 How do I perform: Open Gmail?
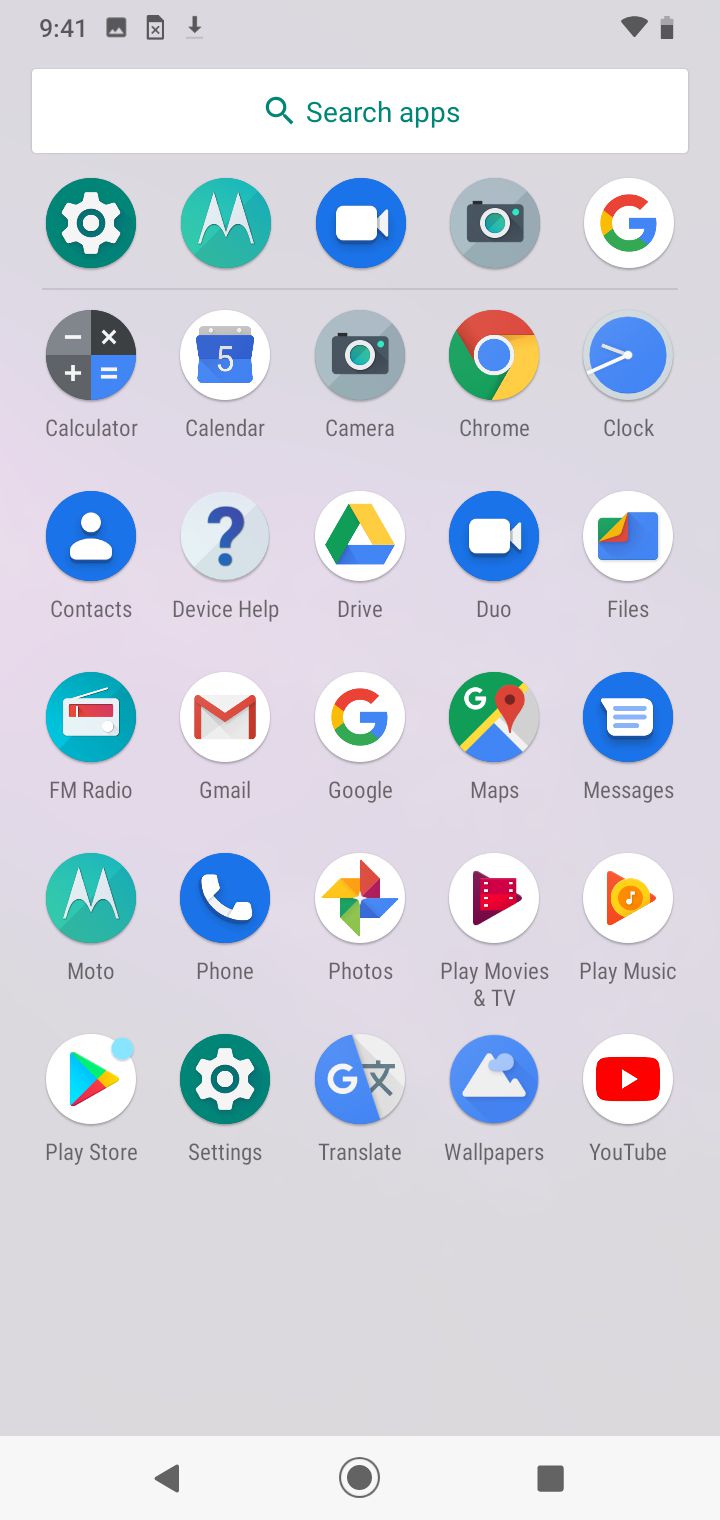[x=225, y=718]
